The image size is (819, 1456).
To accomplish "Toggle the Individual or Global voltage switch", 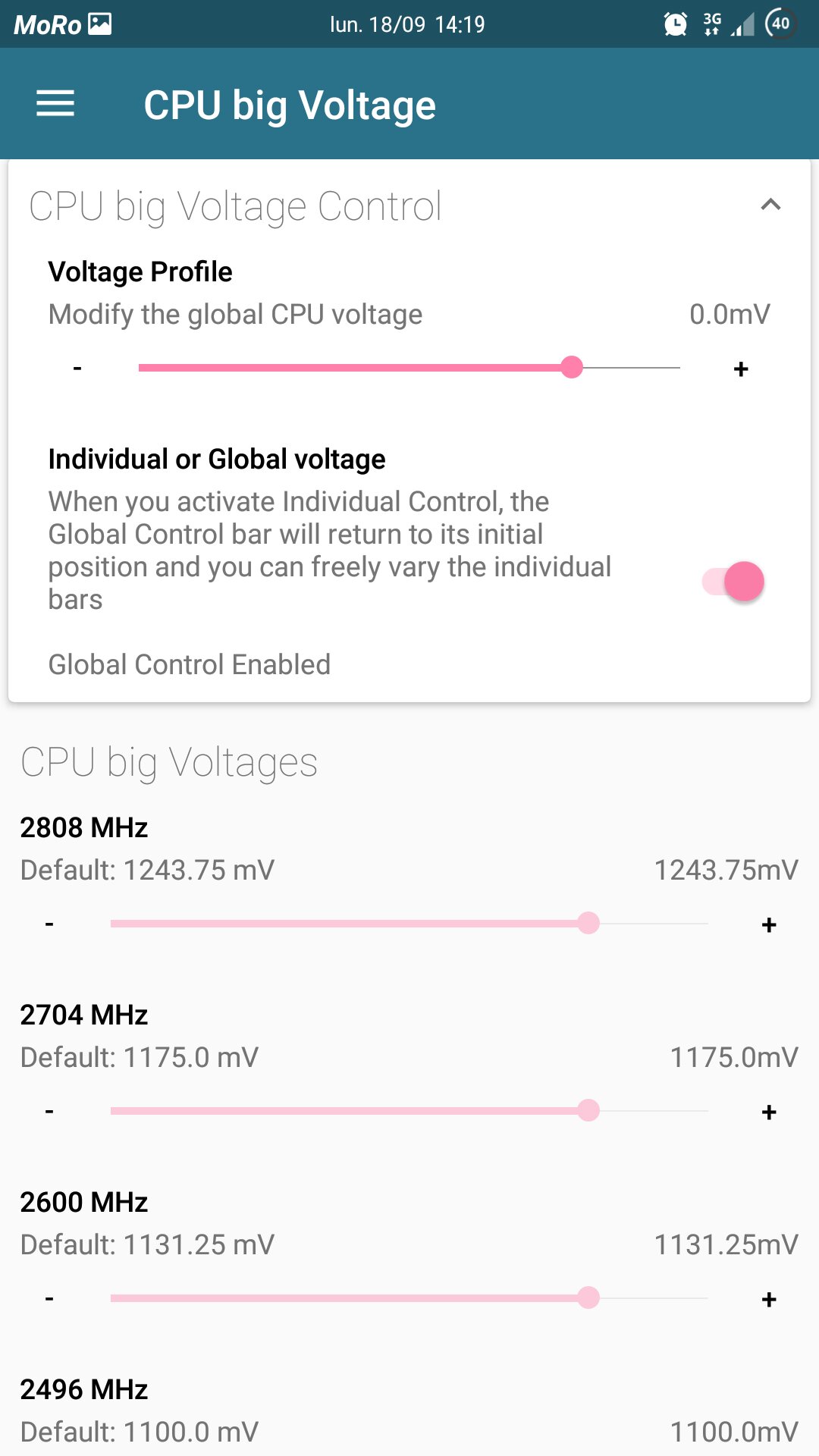I will (x=733, y=582).
